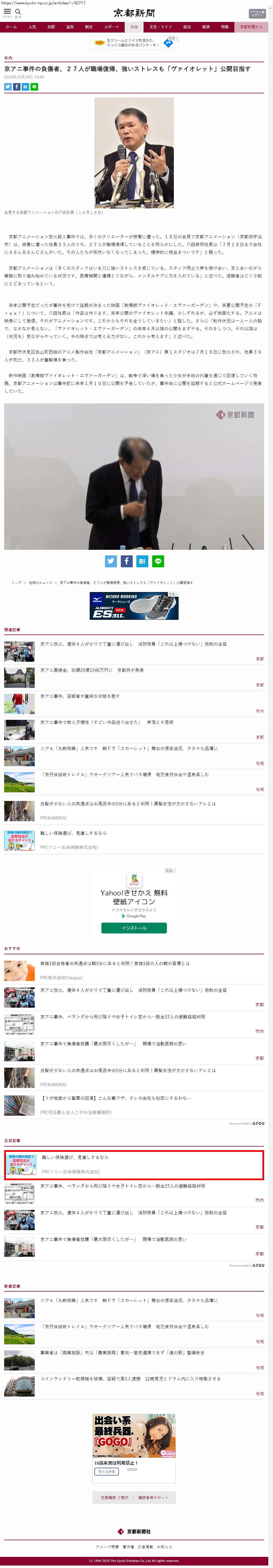Select the 文化・ライフ tab
273x1568 pixels.
(x=161, y=27)
